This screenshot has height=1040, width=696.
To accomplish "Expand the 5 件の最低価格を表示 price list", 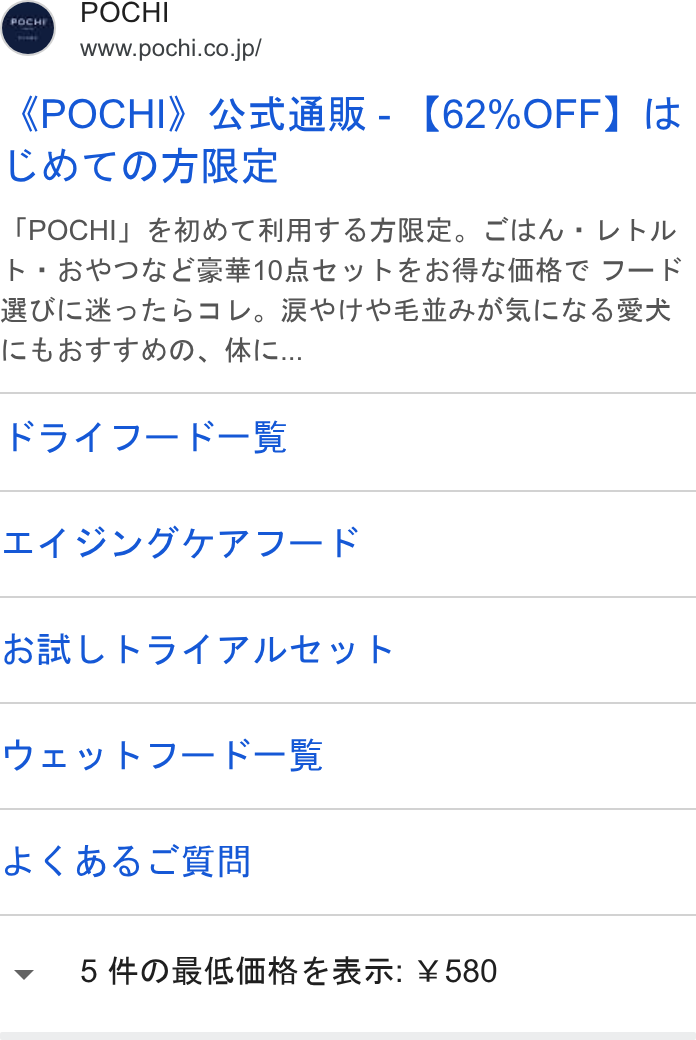I will [x=348, y=972].
